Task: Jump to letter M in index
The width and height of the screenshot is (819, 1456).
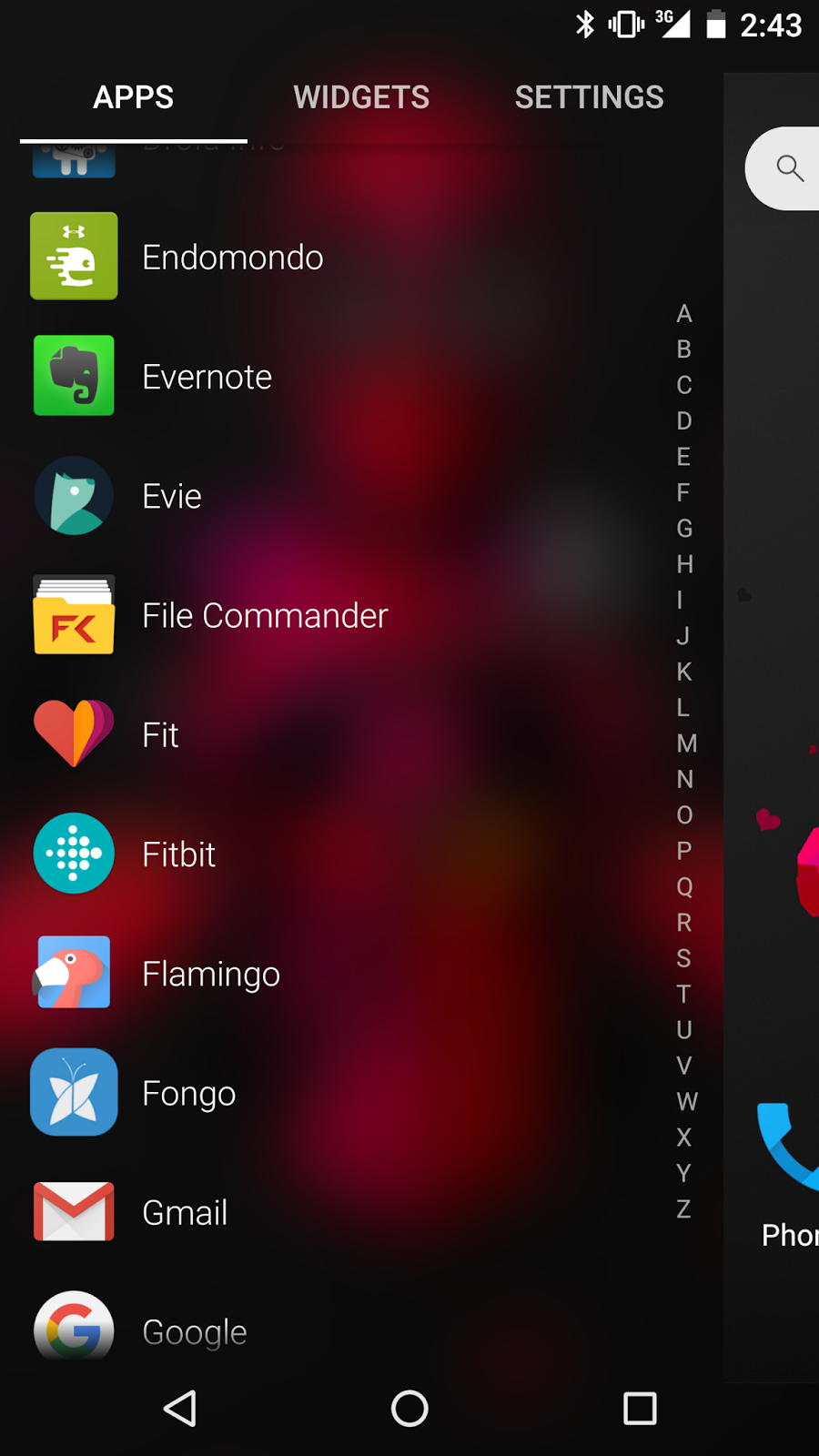Action: tap(685, 743)
